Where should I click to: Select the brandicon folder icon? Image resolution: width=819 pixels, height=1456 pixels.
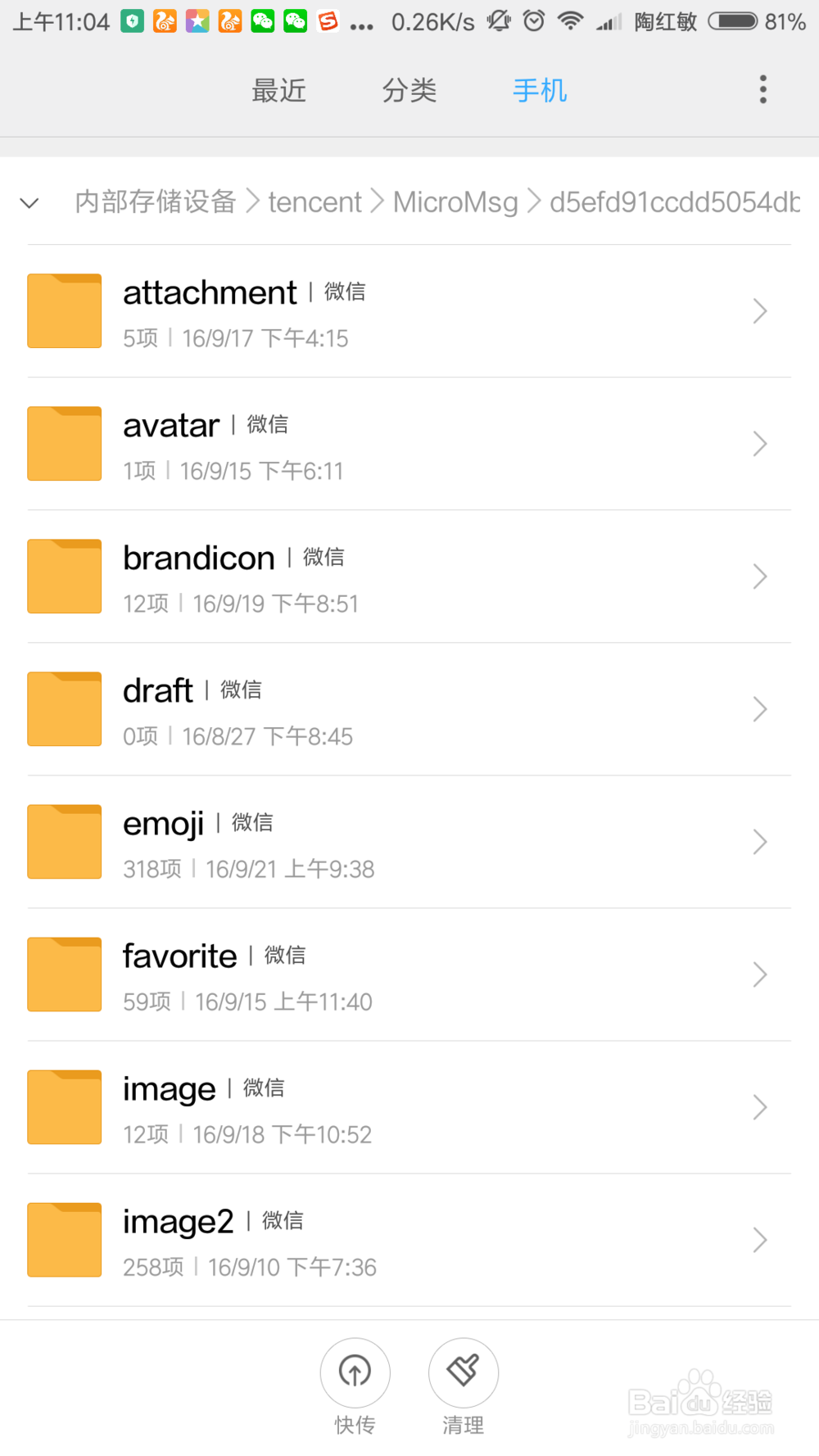point(64,577)
